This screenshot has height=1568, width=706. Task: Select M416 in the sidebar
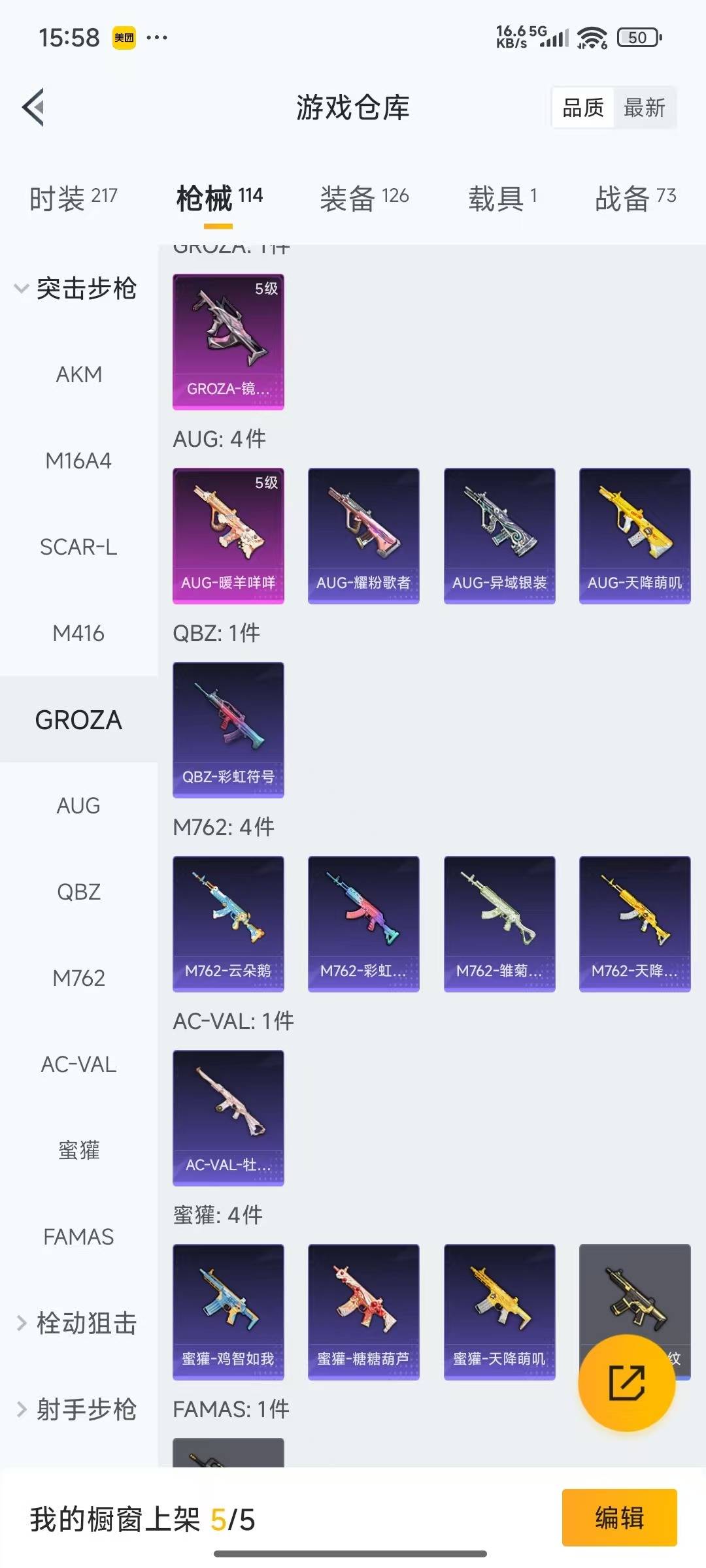tap(78, 633)
